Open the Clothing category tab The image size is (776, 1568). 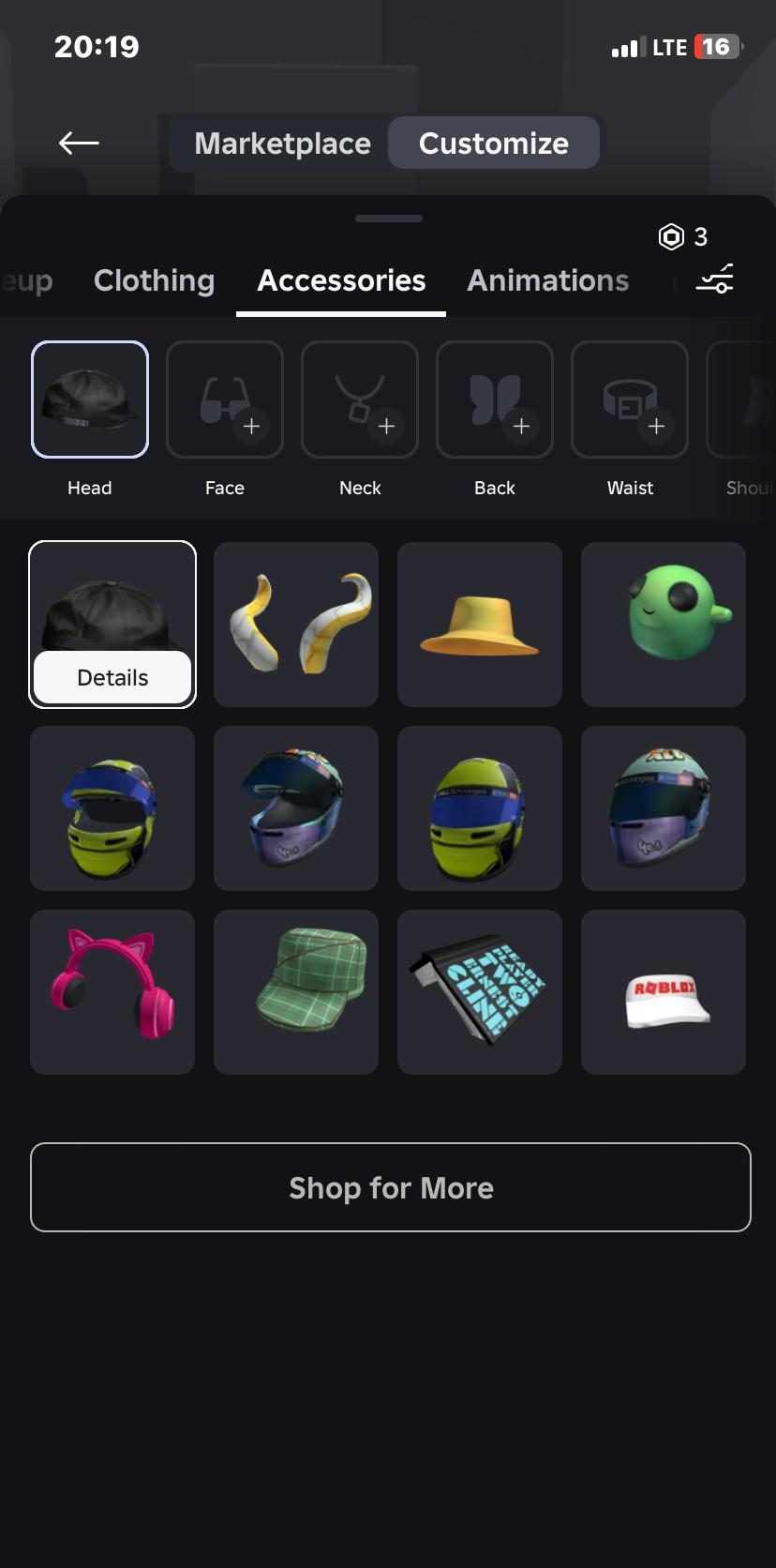coord(154,280)
